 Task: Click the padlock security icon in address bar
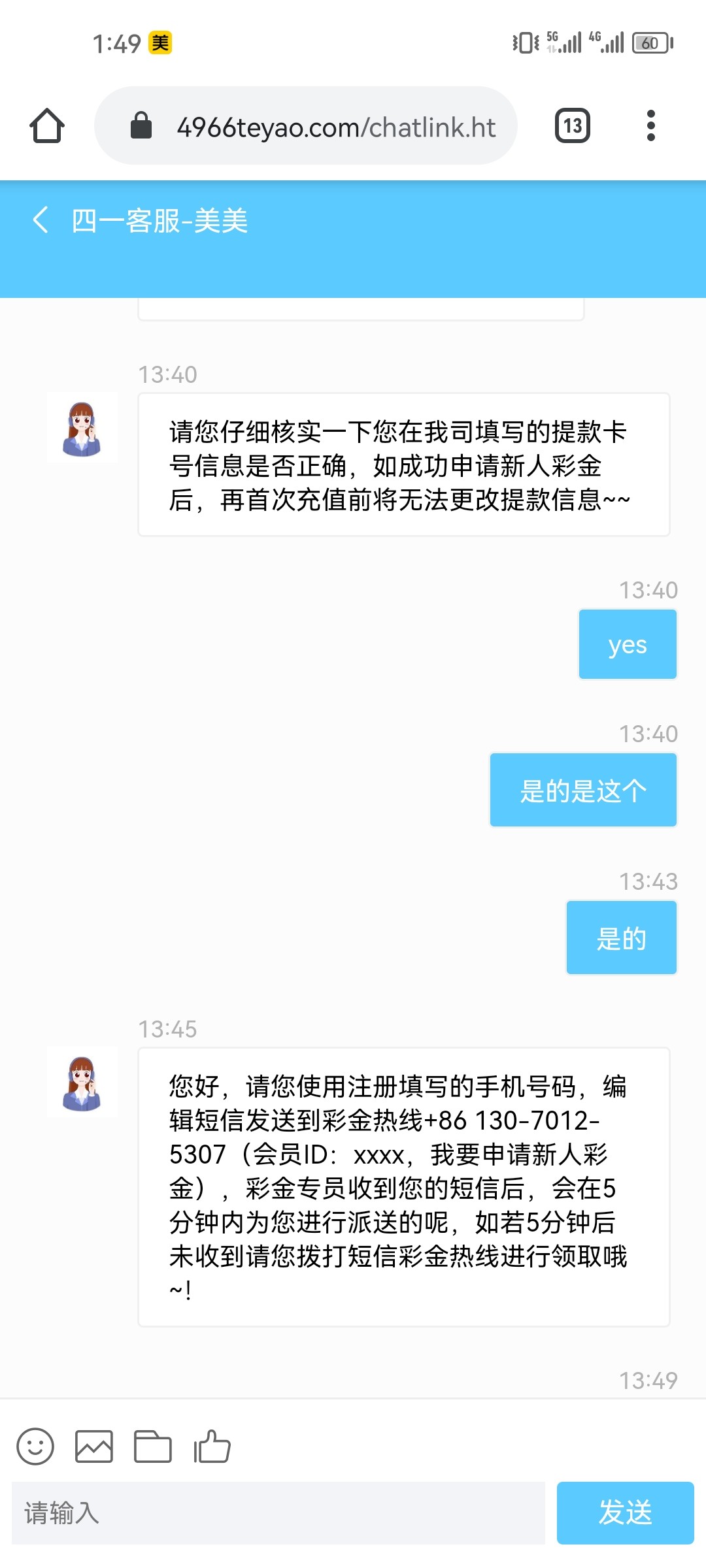(x=141, y=126)
